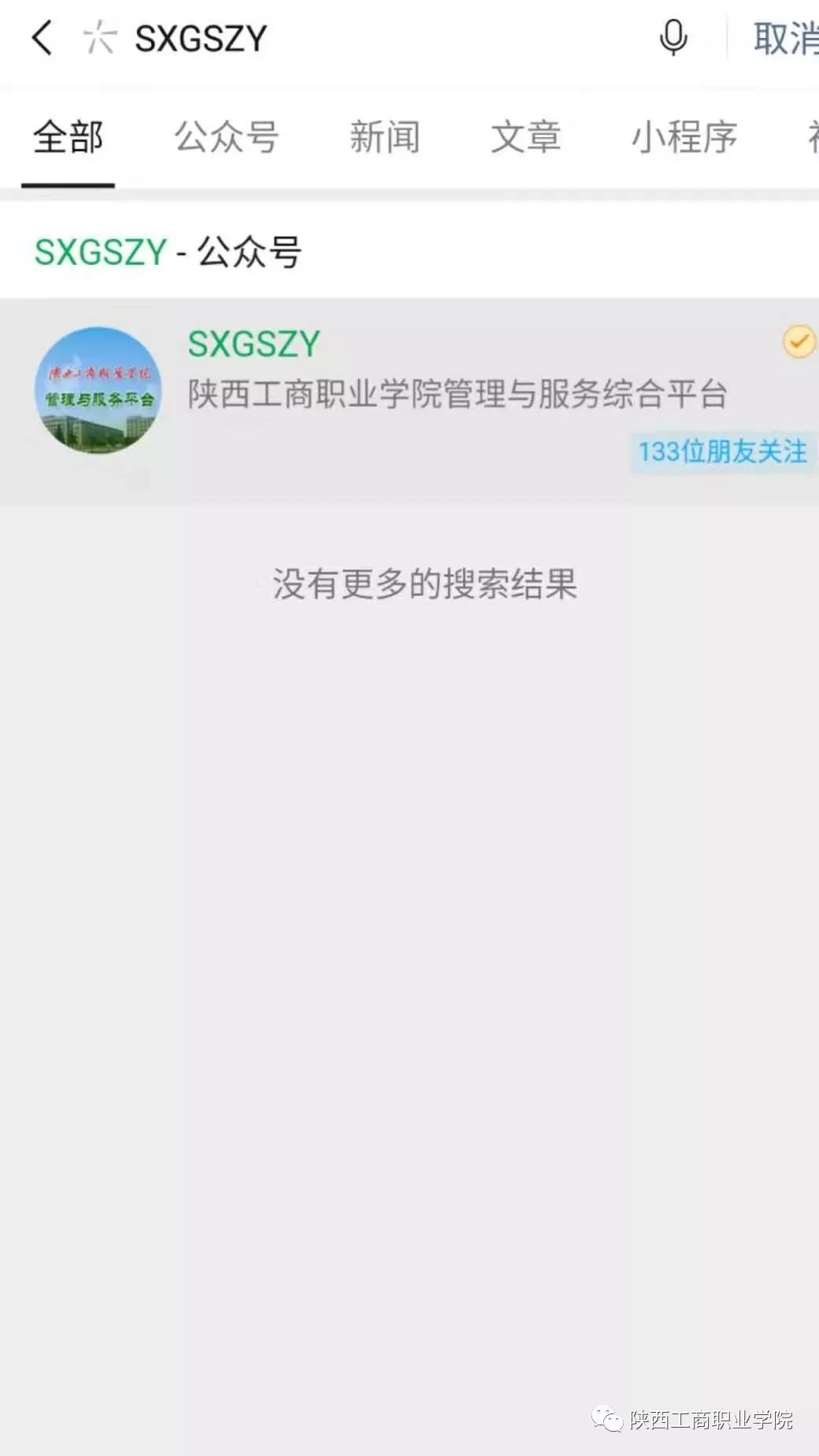This screenshot has height=1456, width=819.
Task: Switch to the 公众号 tab
Action: 227,137
